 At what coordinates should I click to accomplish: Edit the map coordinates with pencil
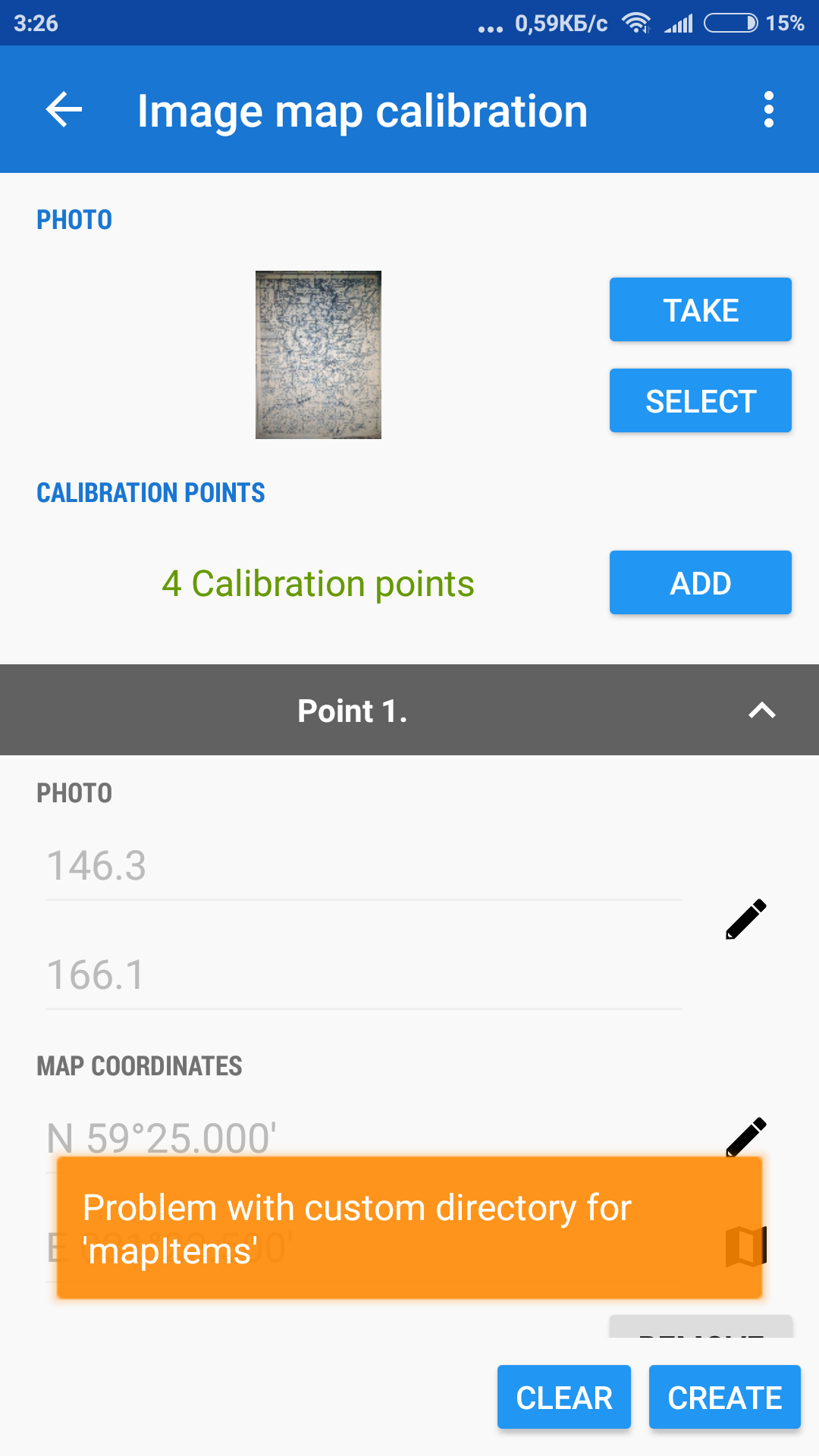click(x=746, y=1136)
